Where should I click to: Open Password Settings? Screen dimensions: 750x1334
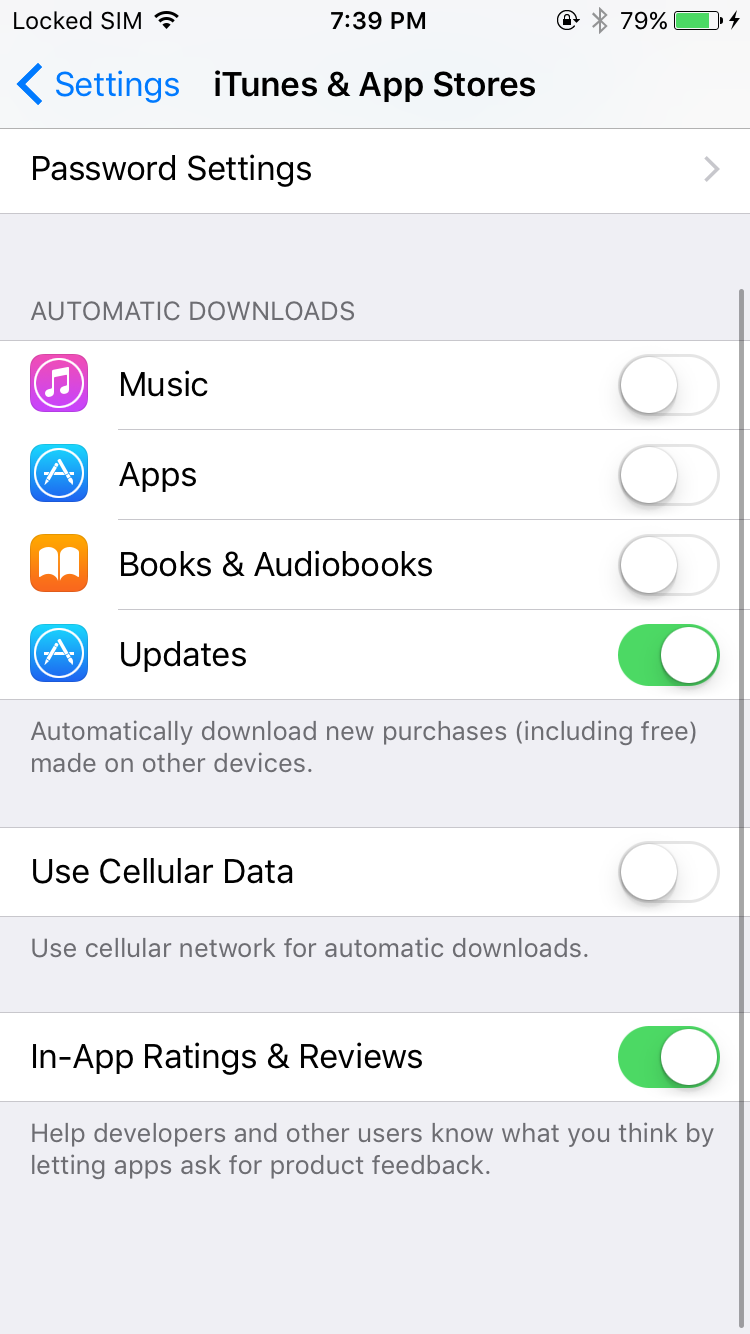pos(375,170)
